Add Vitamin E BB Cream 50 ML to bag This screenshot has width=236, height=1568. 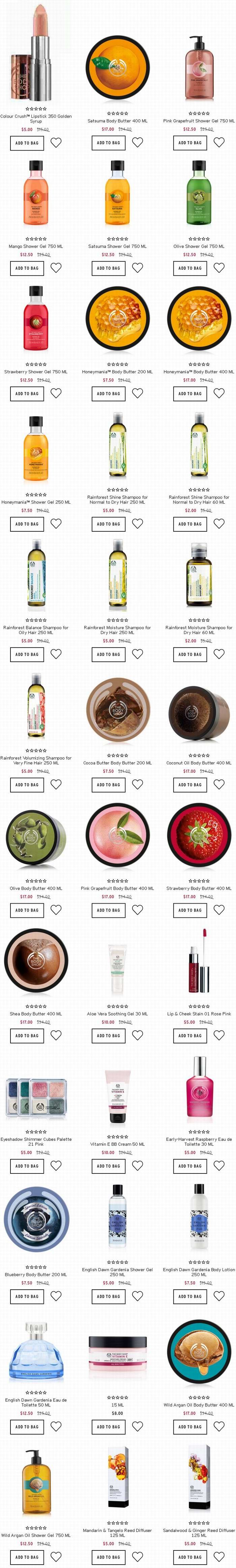pos(108,1166)
